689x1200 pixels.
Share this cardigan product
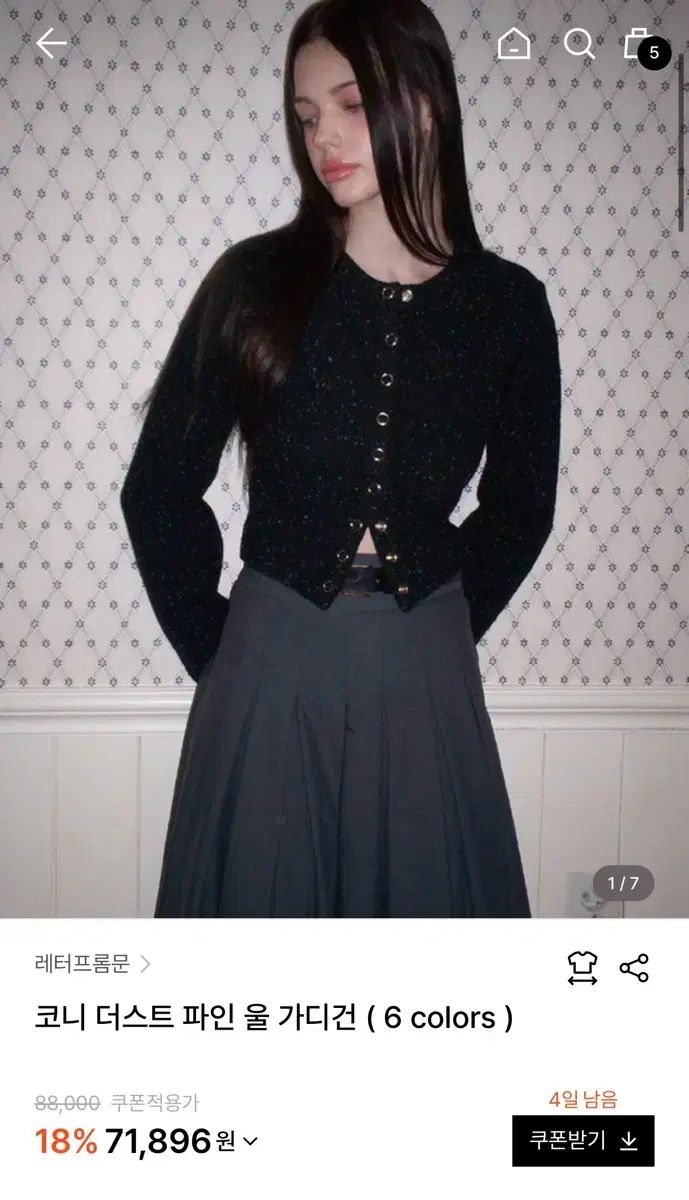pos(634,967)
